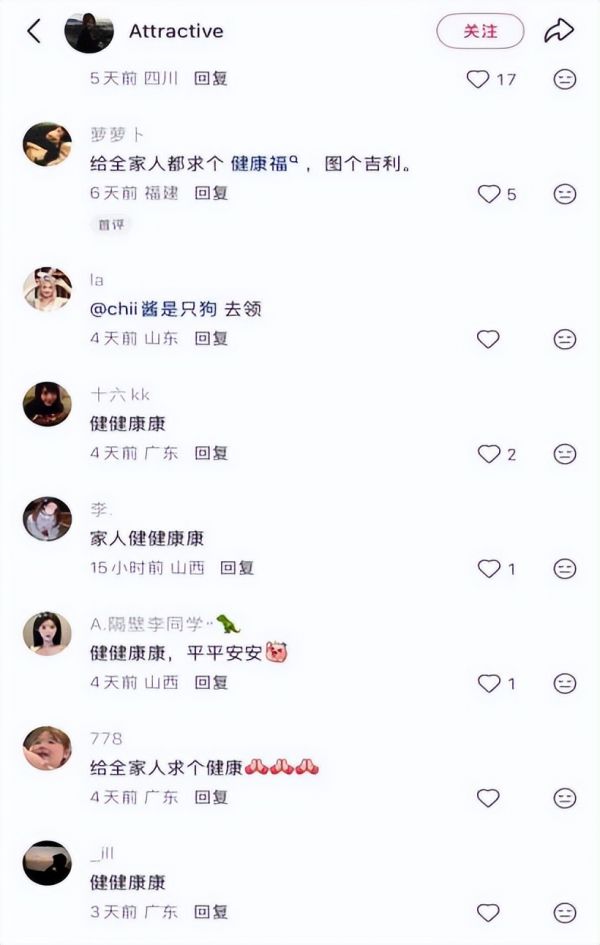
Task: Open Attractive's profile avatar
Action: (89, 32)
